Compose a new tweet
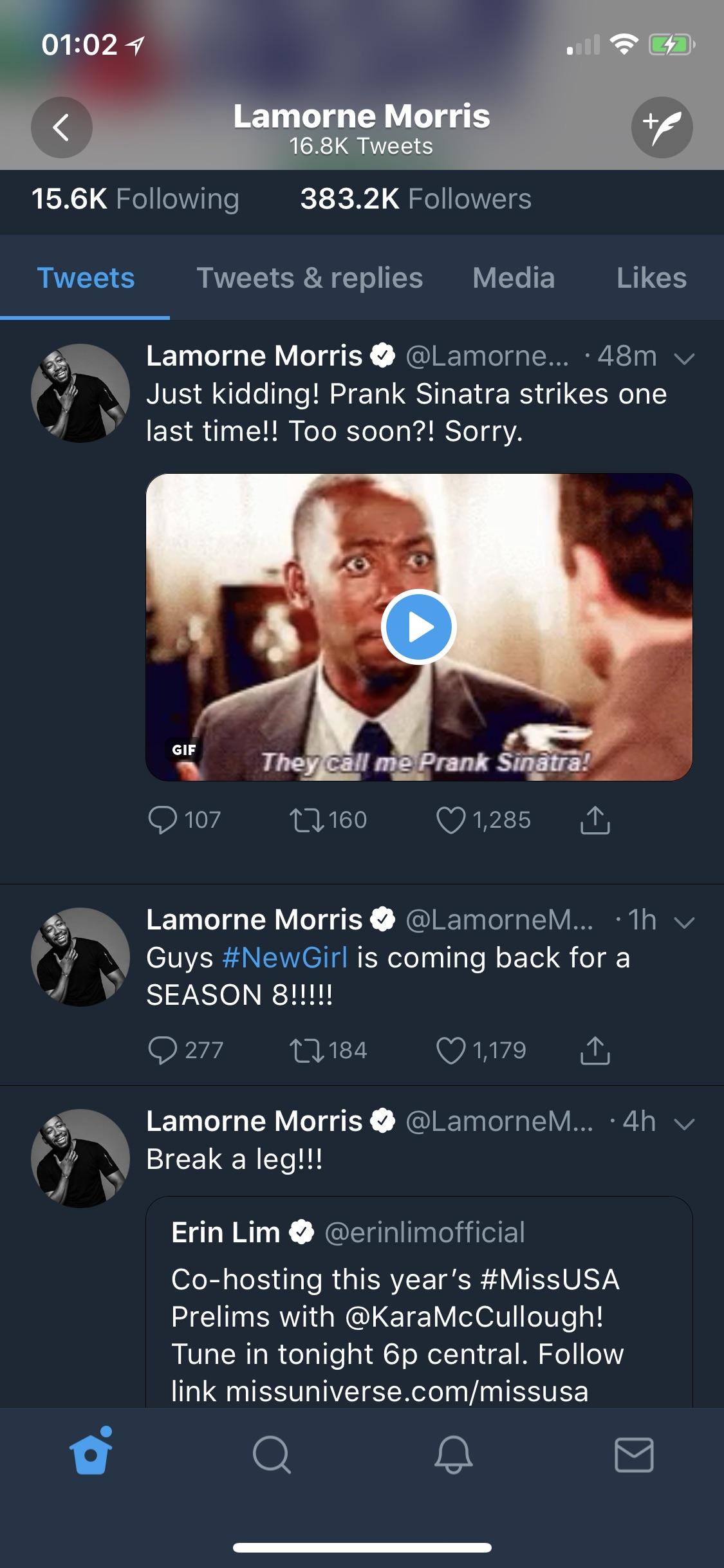 click(662, 127)
